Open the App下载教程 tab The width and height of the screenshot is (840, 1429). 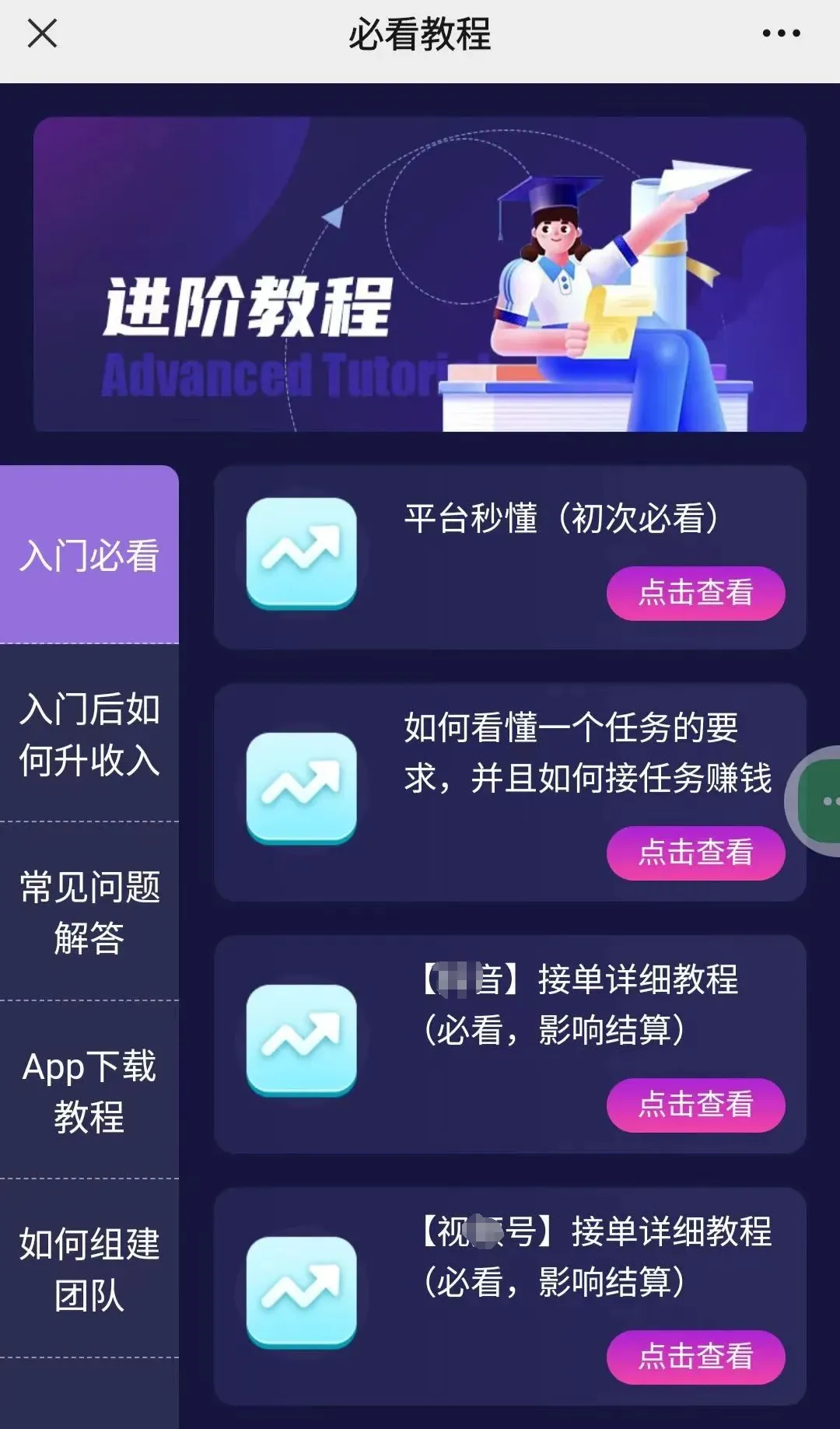click(x=89, y=1091)
